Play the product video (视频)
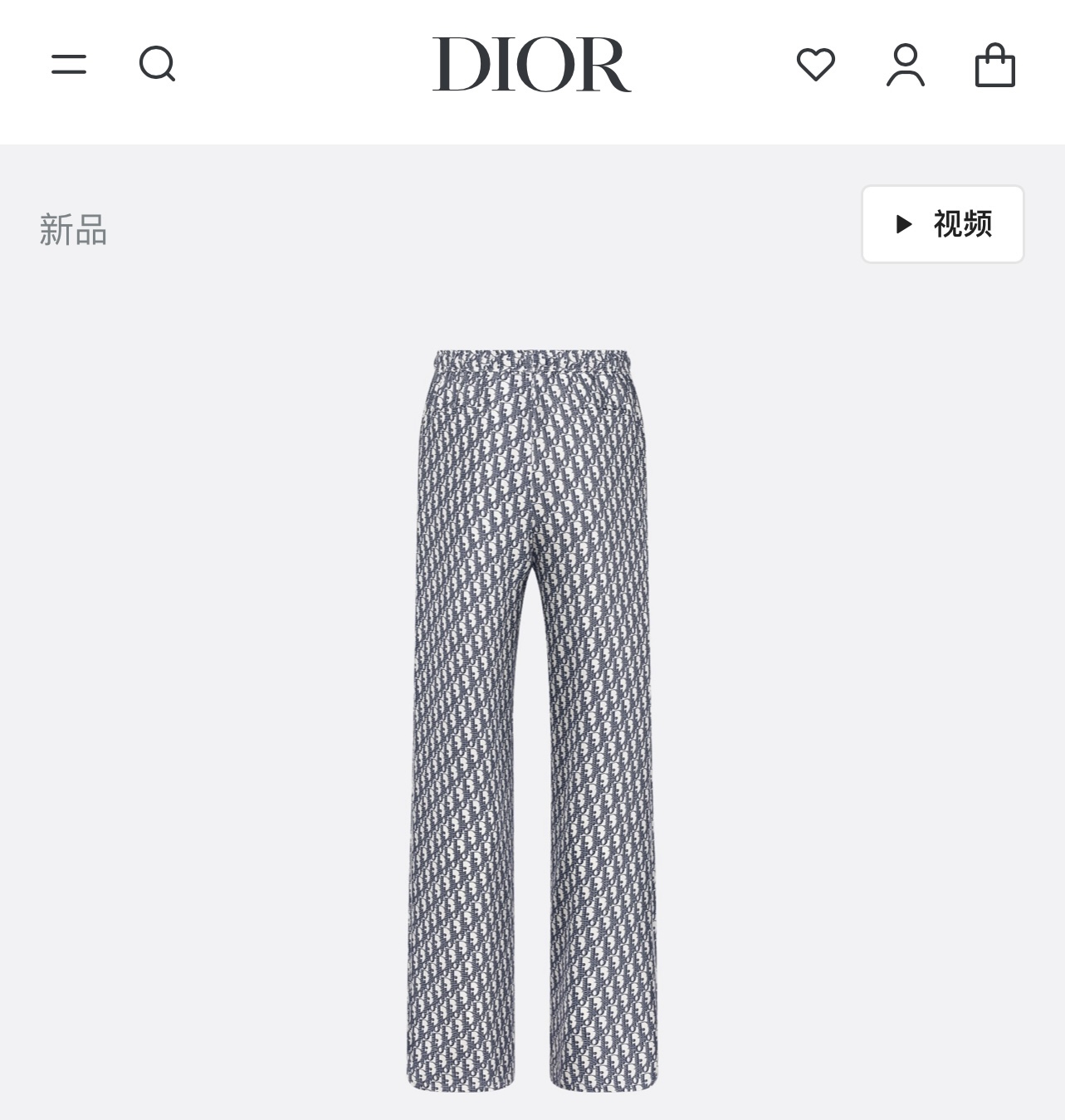Screen dimensions: 1065x1120 coord(943,224)
